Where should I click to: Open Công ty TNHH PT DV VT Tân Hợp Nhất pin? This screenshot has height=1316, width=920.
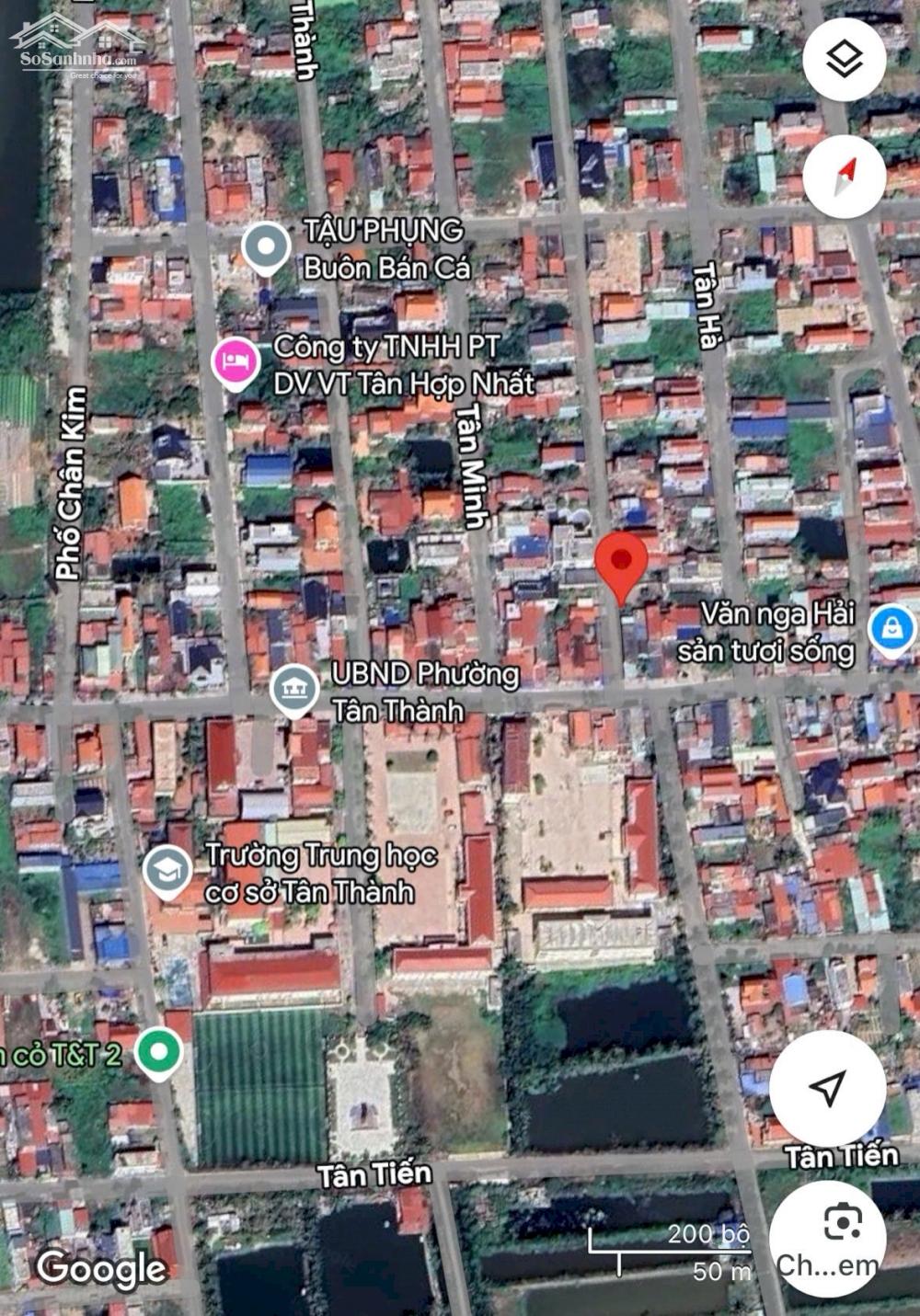[x=235, y=361]
